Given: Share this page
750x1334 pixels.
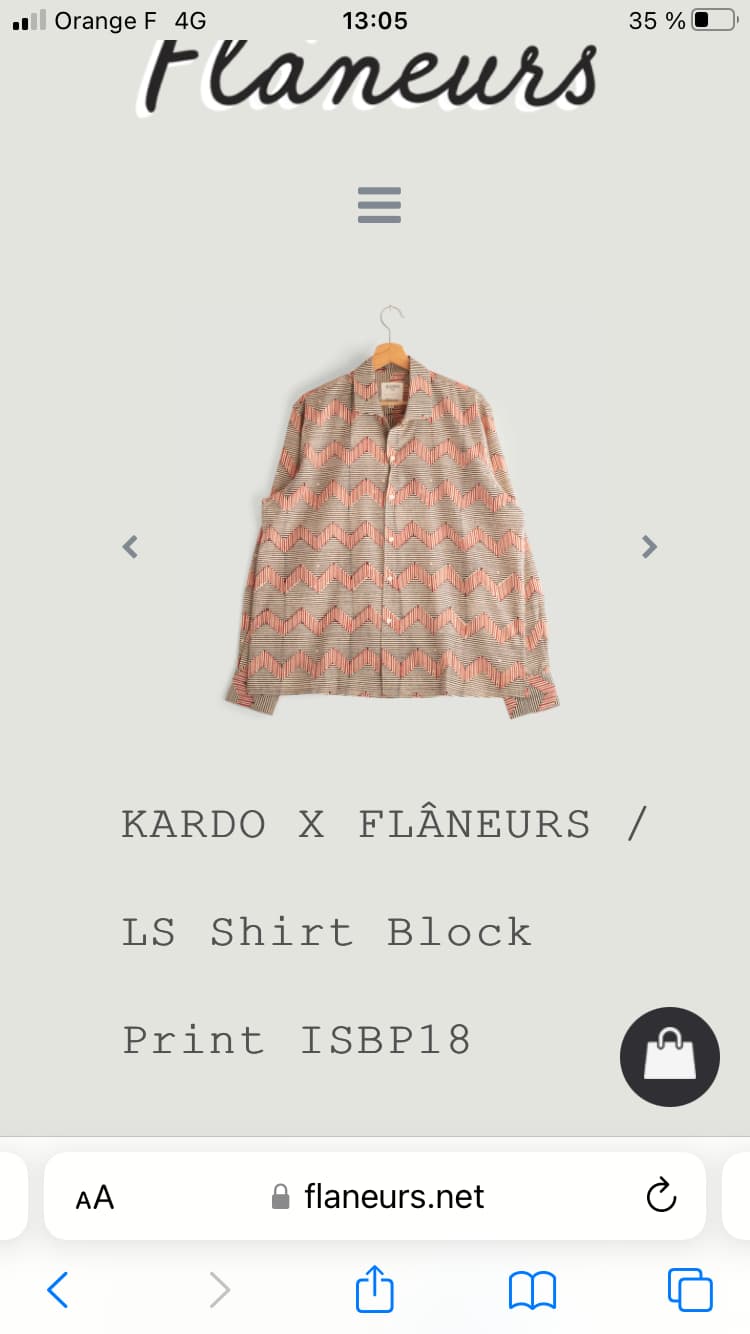Looking at the screenshot, I should click(375, 1289).
